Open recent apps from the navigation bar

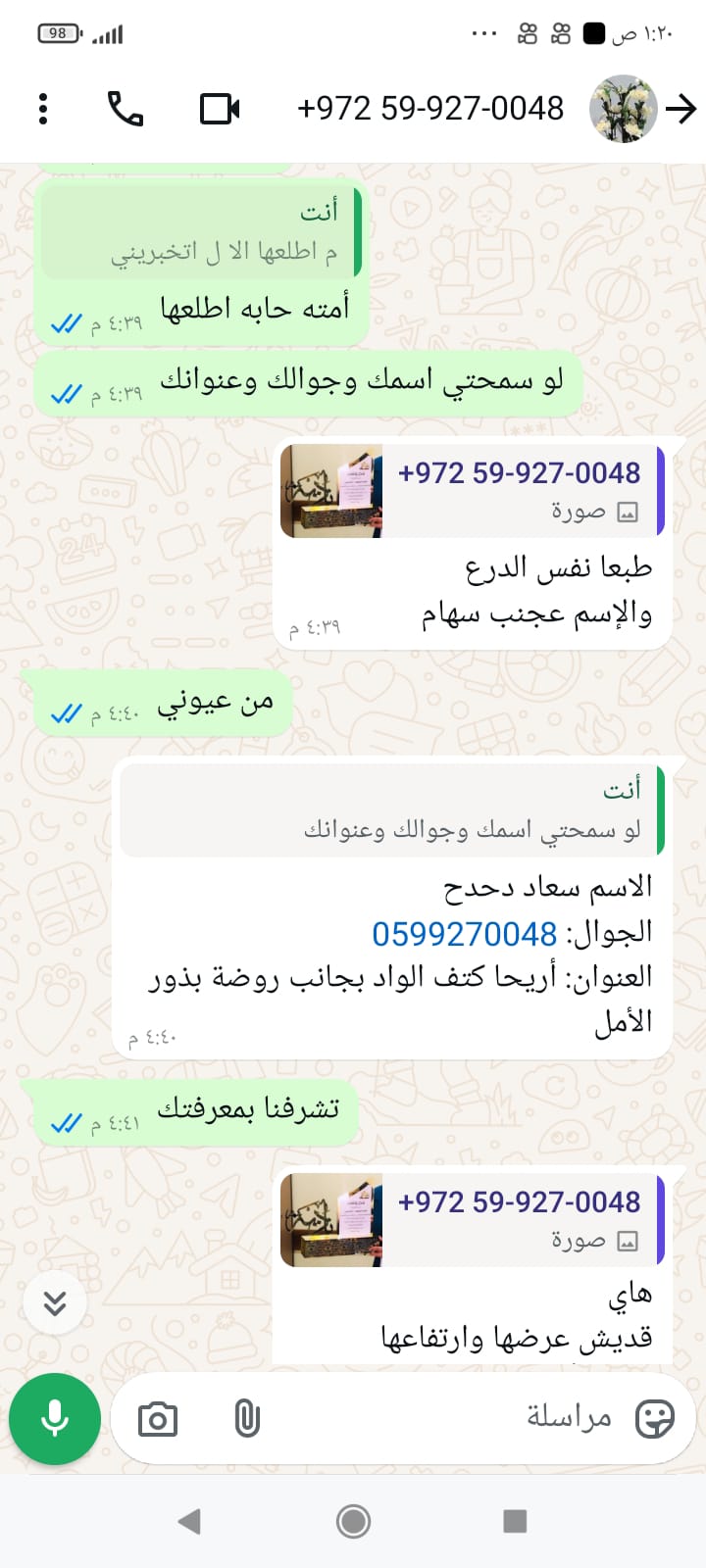coord(515,1521)
